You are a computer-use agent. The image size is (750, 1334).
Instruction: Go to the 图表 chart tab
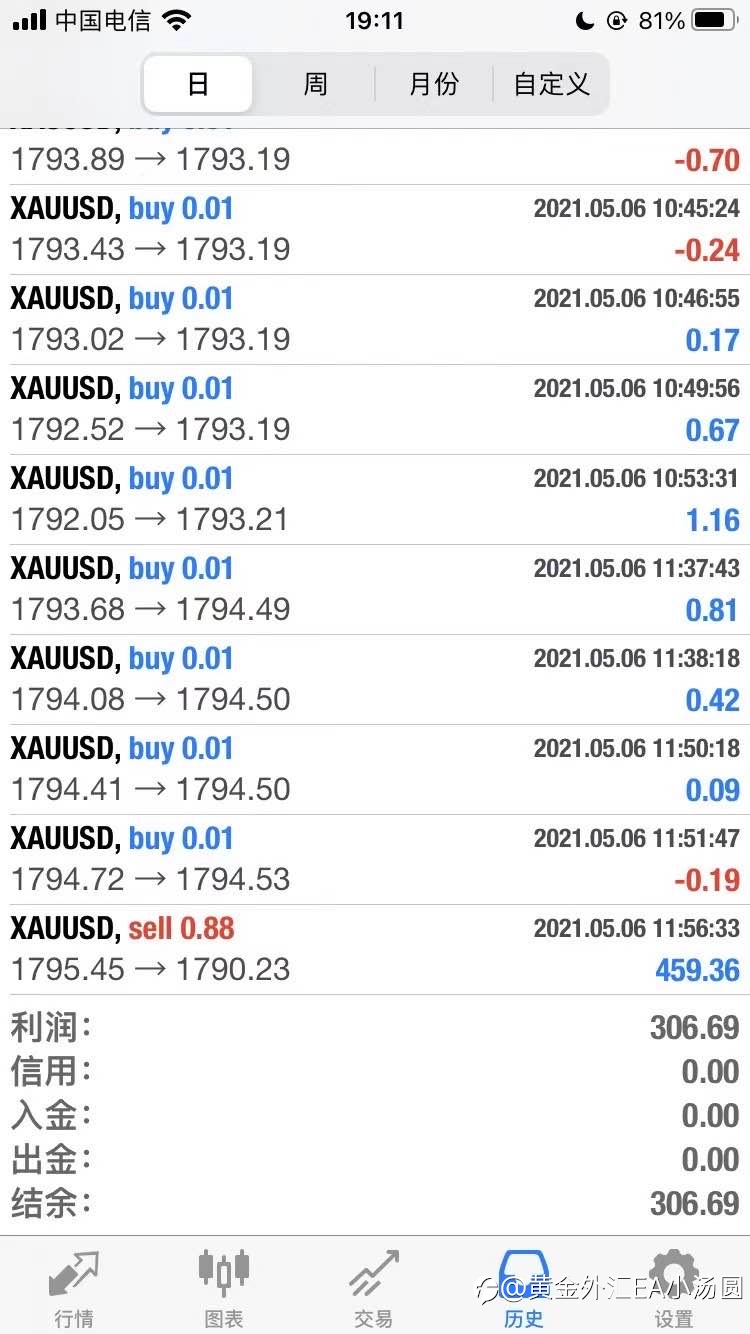[224, 1288]
